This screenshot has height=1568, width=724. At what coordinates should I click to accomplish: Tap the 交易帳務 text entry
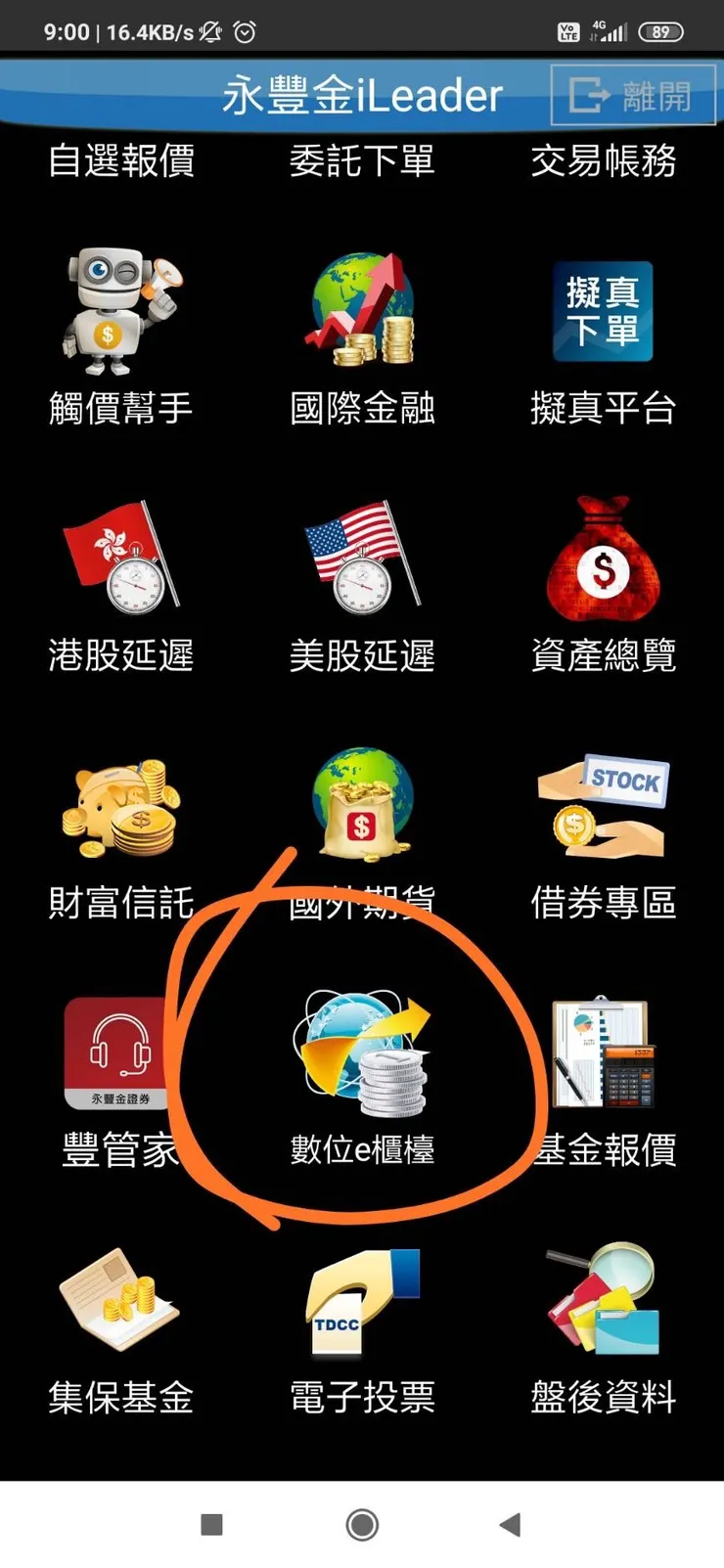pyautogui.click(x=605, y=161)
